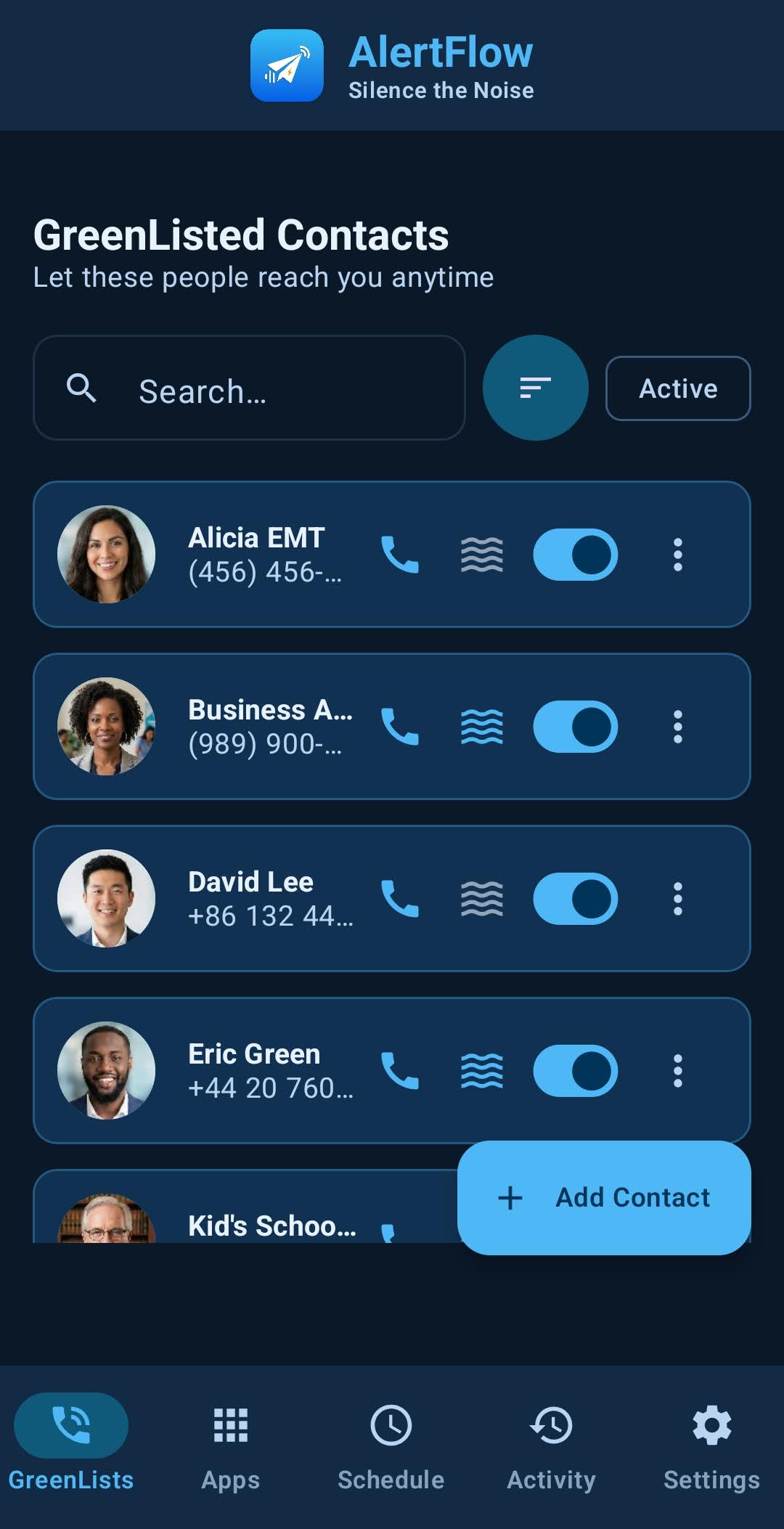Switch to the Settings tab
The width and height of the screenshot is (784, 1529).
712,1424
